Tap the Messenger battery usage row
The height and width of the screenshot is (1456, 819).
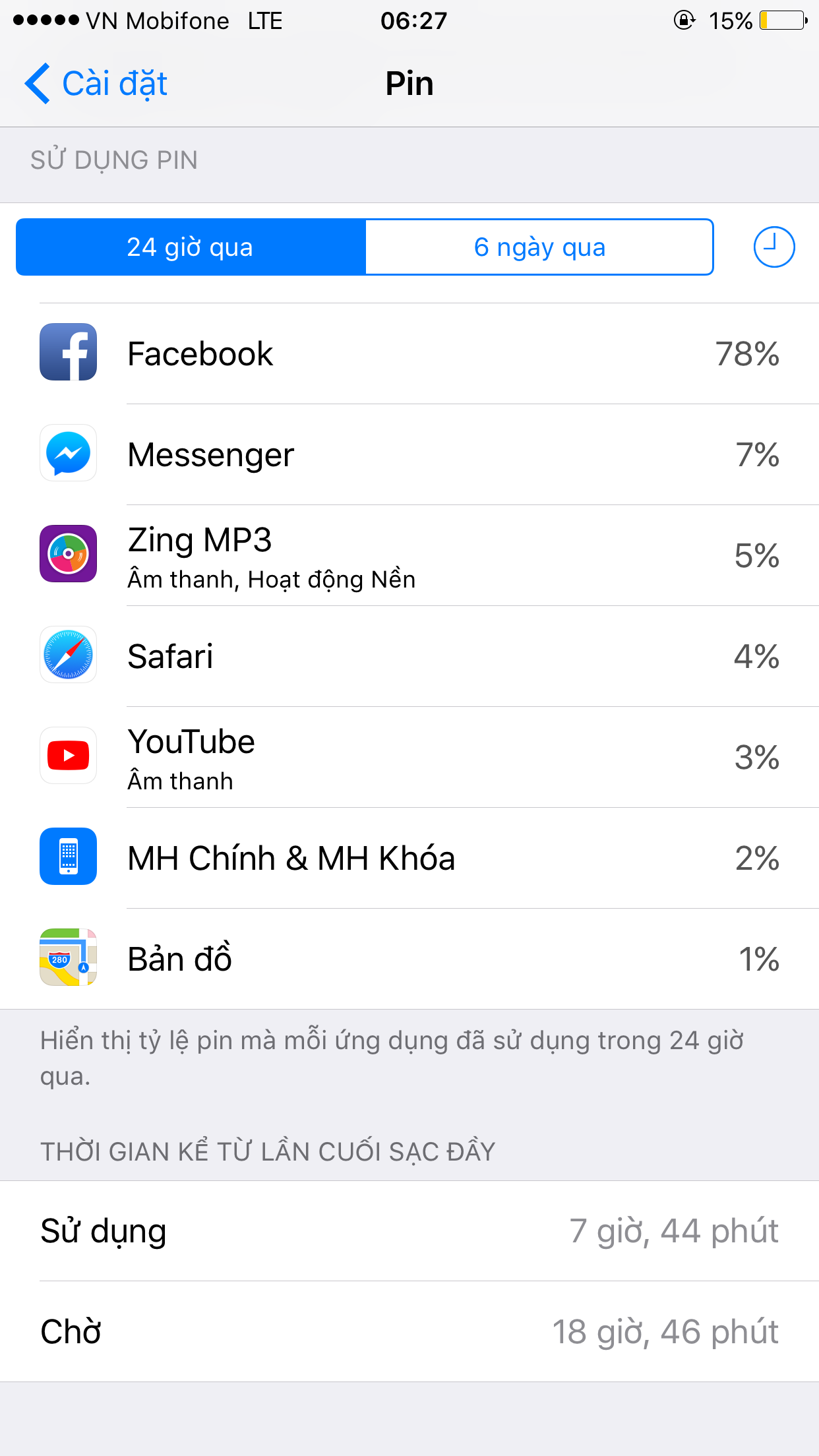click(409, 454)
